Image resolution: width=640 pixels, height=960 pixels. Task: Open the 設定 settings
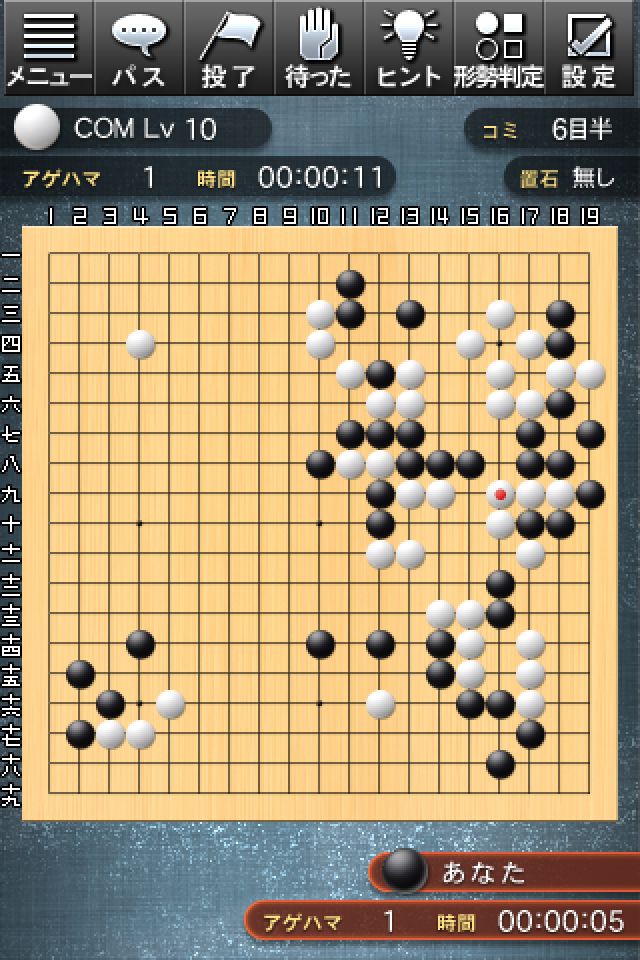click(590, 48)
